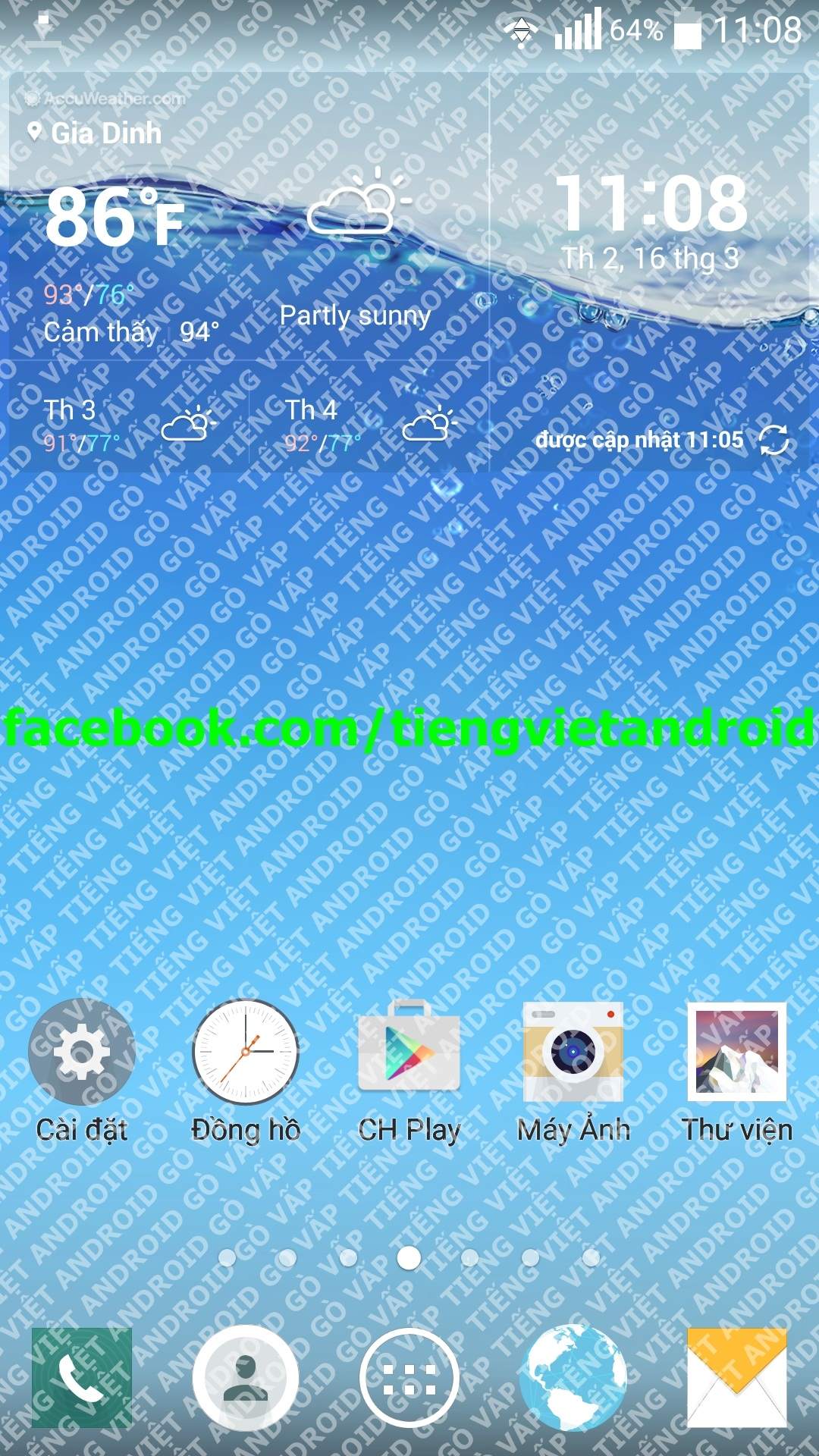Open Cài đặt settings app
The image size is (819, 1456).
[x=82, y=1053]
